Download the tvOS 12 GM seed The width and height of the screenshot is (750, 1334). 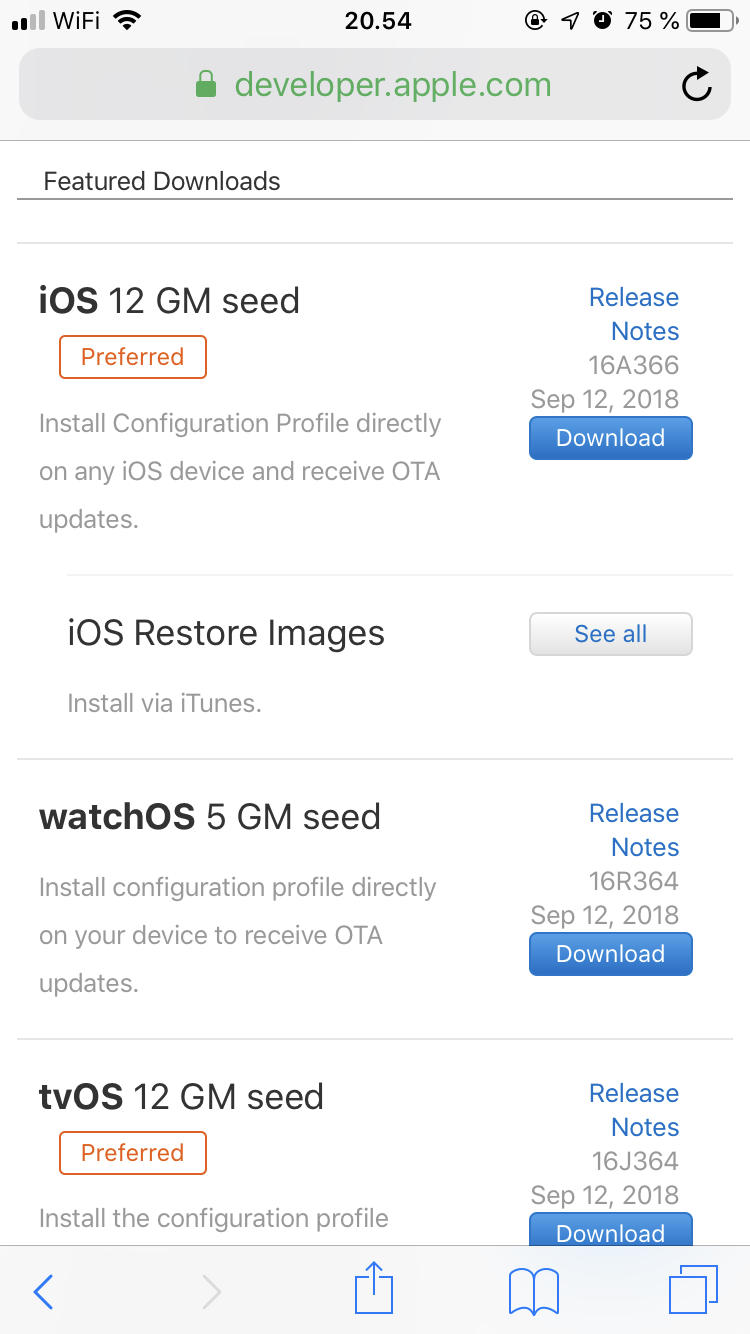[x=610, y=1232]
